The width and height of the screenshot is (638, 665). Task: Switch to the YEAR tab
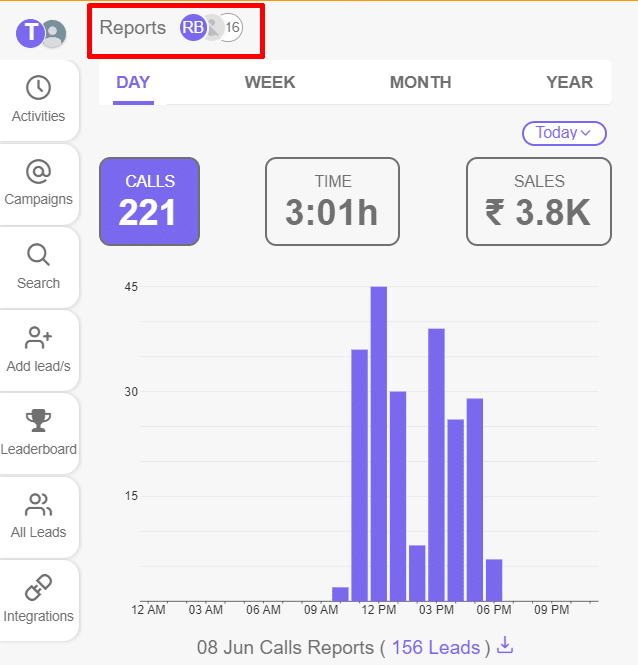click(569, 82)
